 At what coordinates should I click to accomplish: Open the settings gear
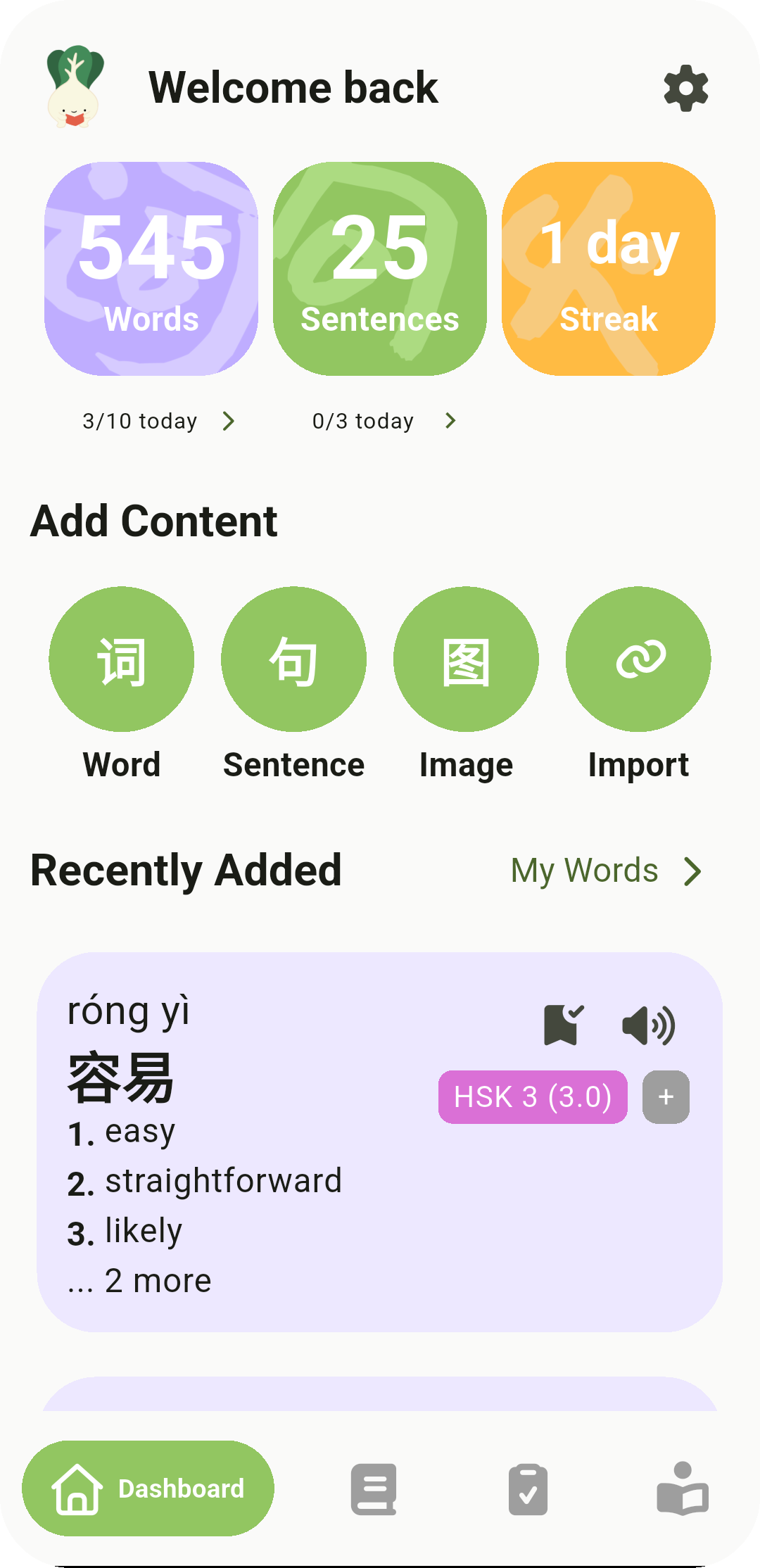pyautogui.click(x=686, y=89)
